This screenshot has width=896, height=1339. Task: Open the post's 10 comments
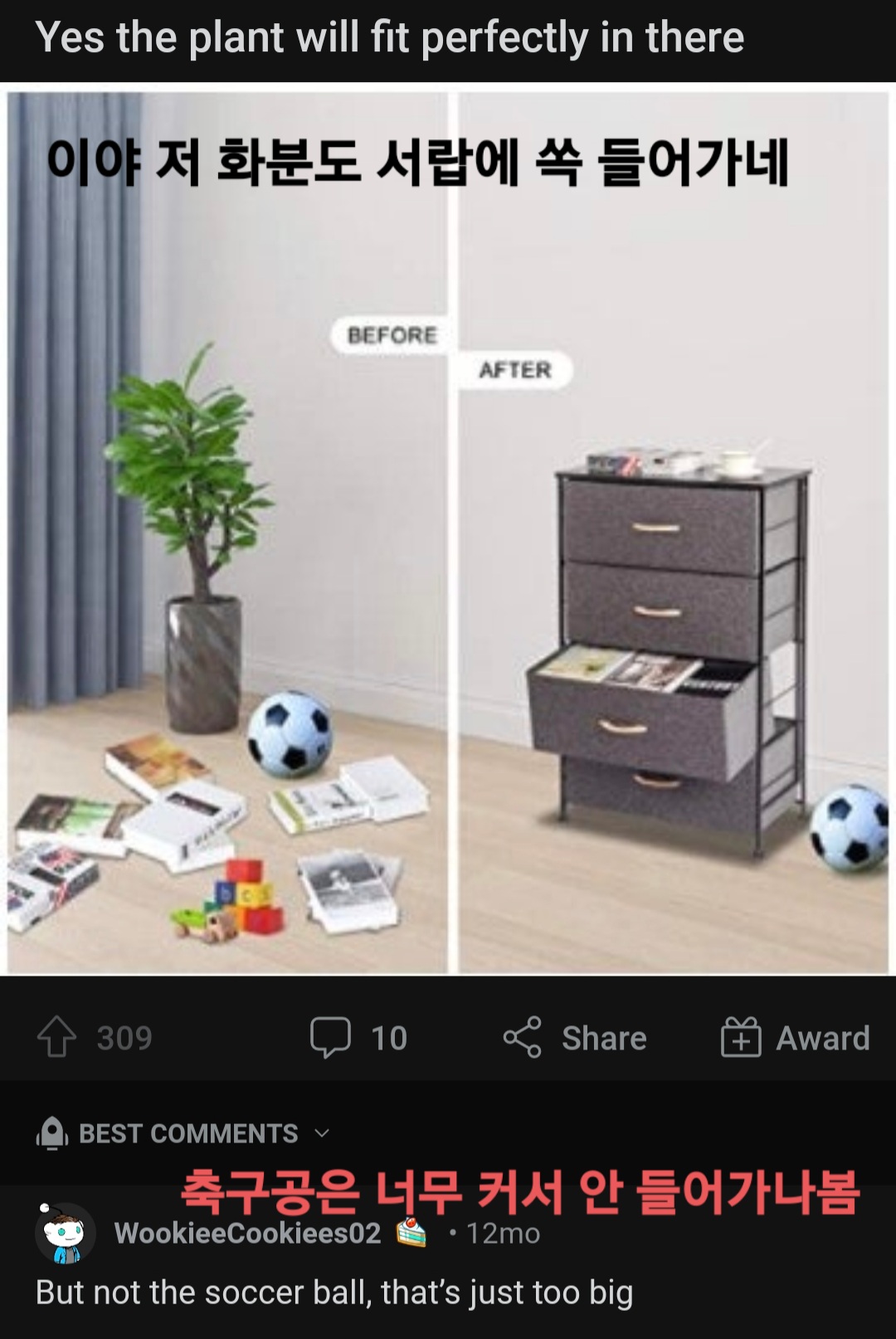click(358, 1038)
